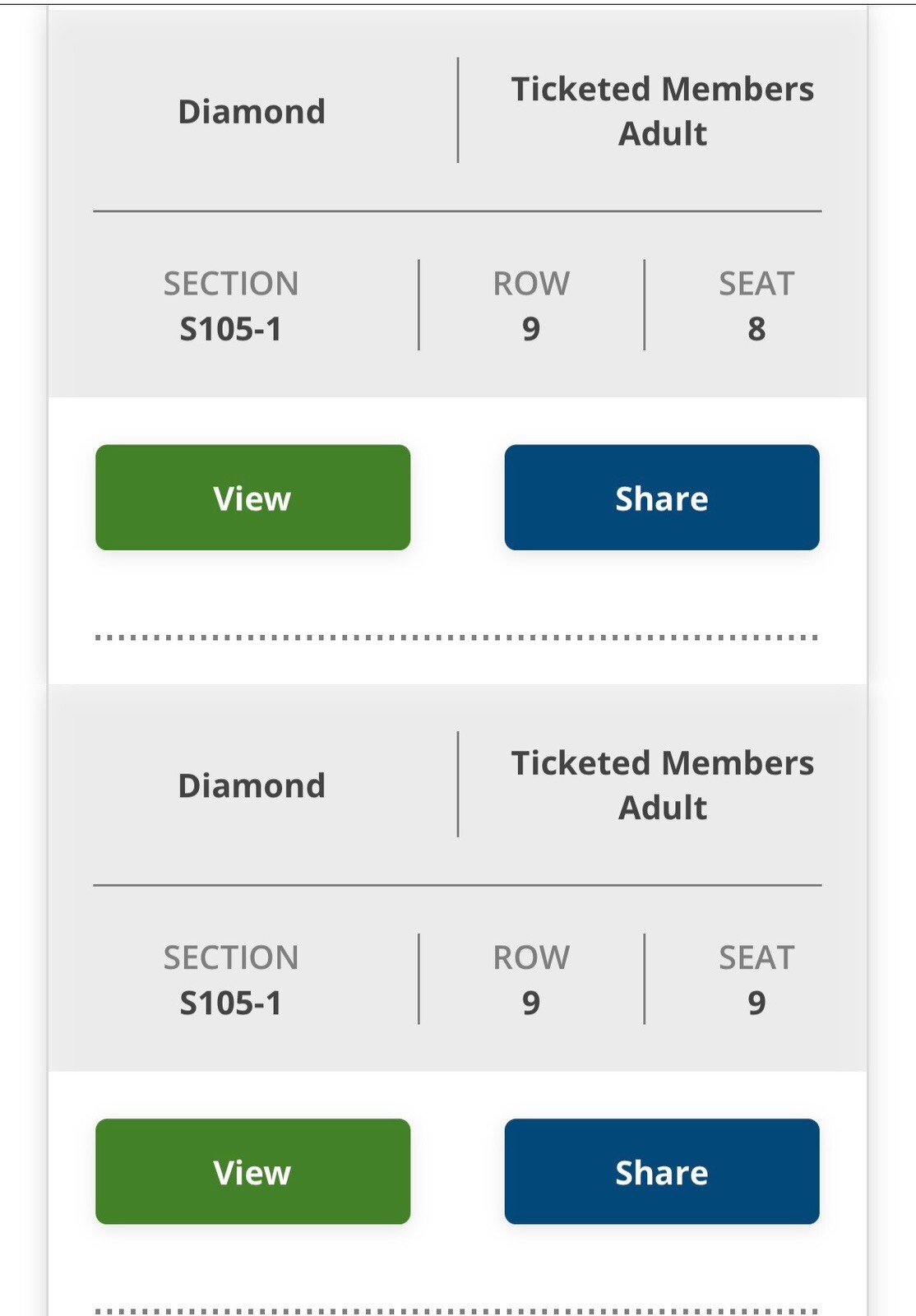Click ROW 9 on the first ticket
The width and height of the screenshot is (916, 1316).
tap(530, 306)
